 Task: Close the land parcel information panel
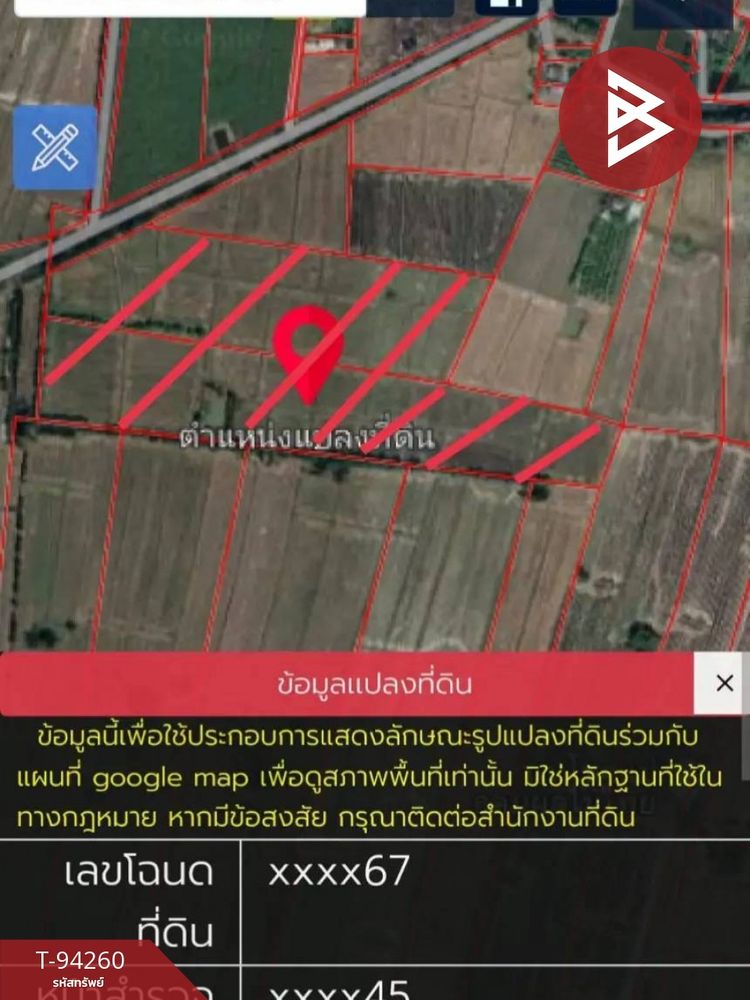(724, 683)
